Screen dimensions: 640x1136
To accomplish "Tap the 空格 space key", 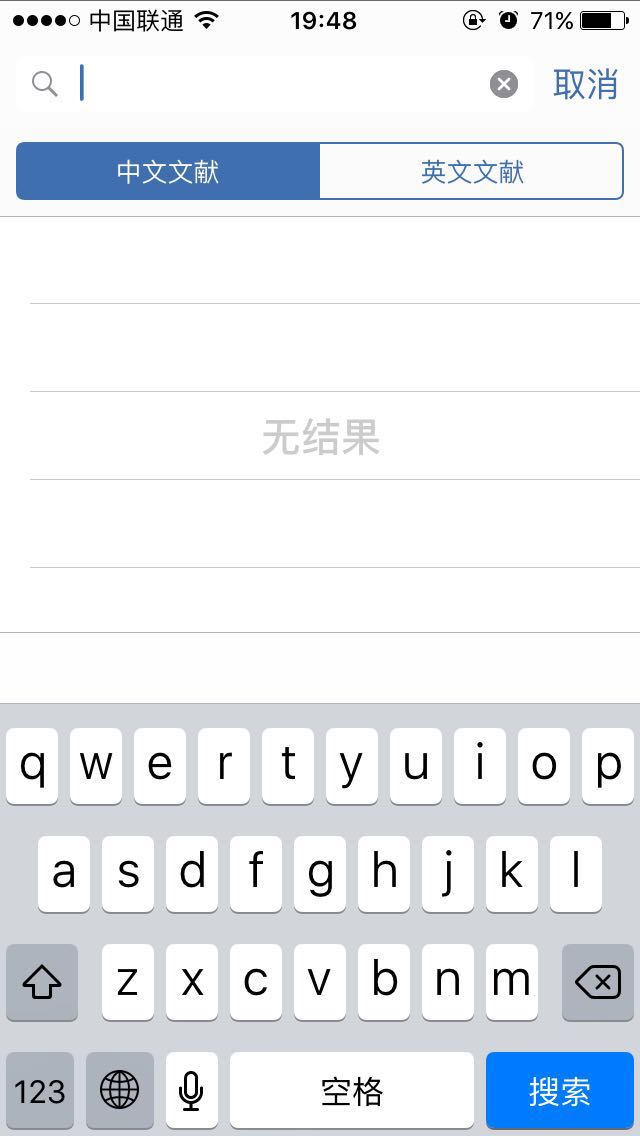I will 352,1090.
